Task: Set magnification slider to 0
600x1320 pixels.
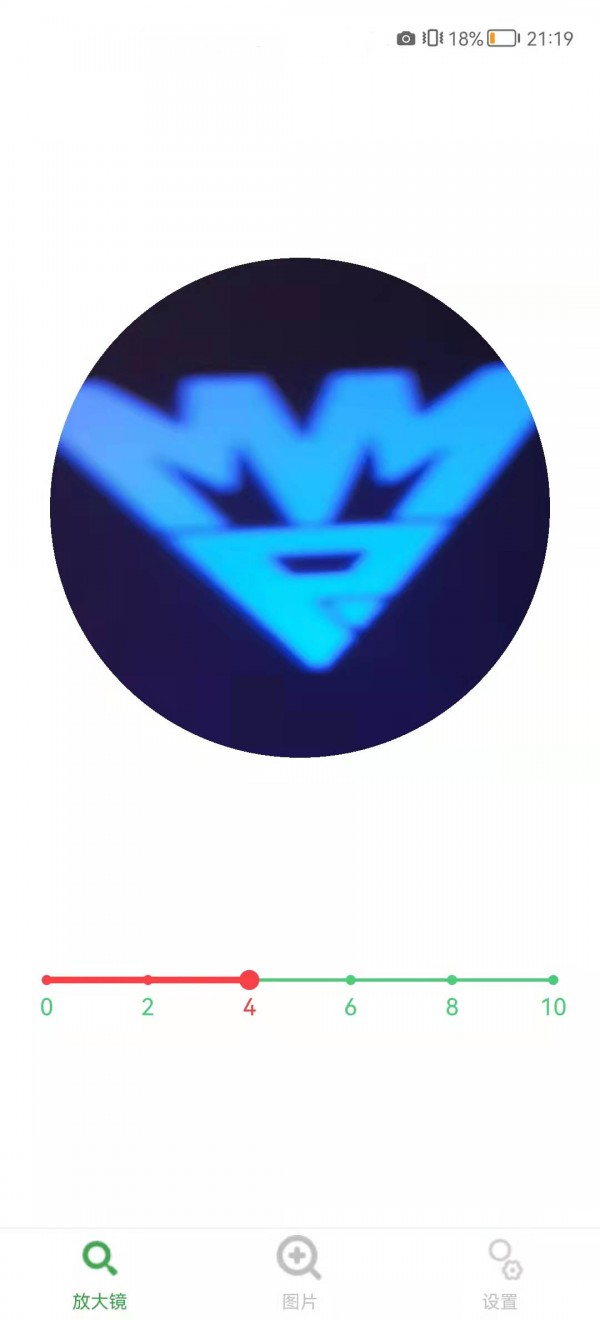Action: 47,980
